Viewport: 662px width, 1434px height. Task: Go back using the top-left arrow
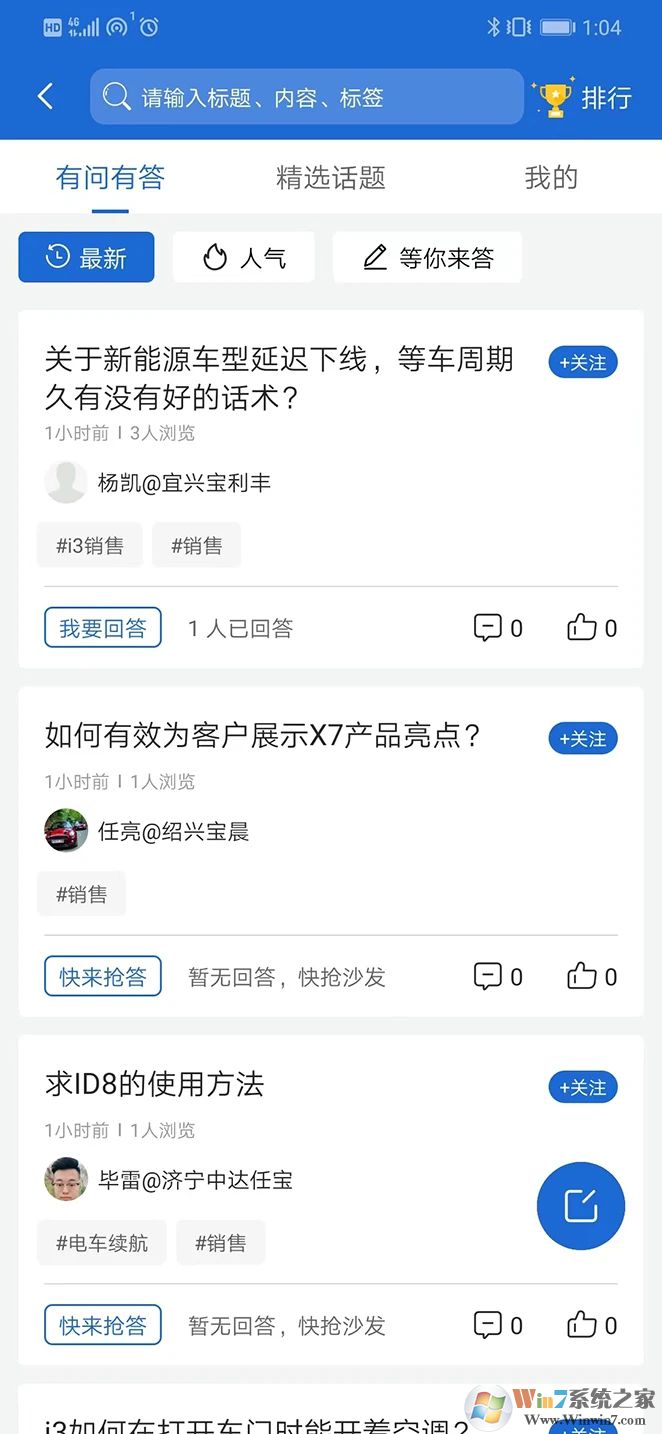tap(45, 96)
